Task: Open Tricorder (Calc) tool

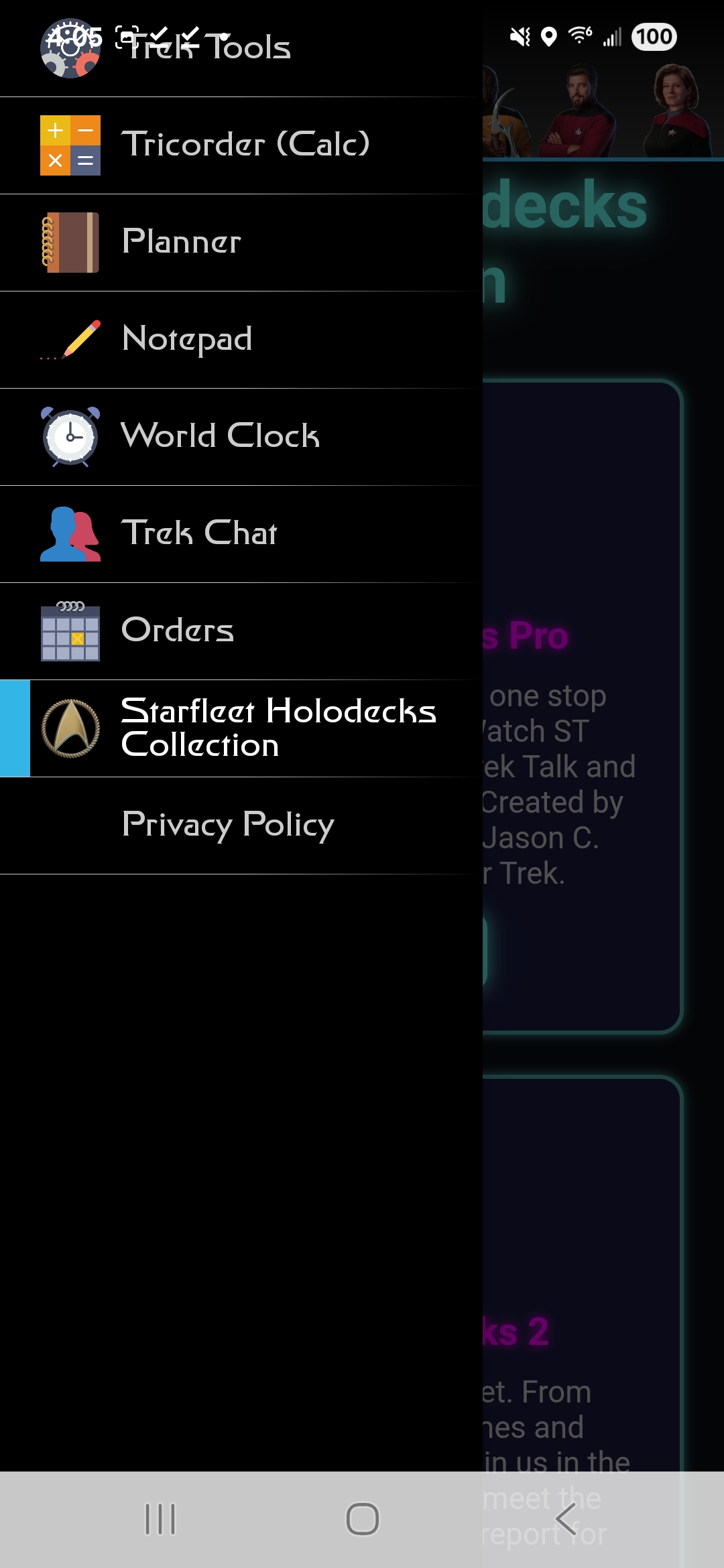Action: click(x=241, y=145)
